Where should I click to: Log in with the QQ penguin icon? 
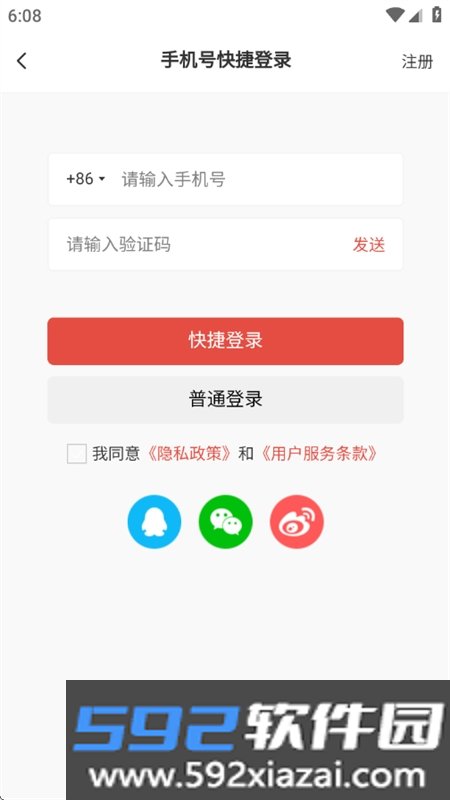154,521
